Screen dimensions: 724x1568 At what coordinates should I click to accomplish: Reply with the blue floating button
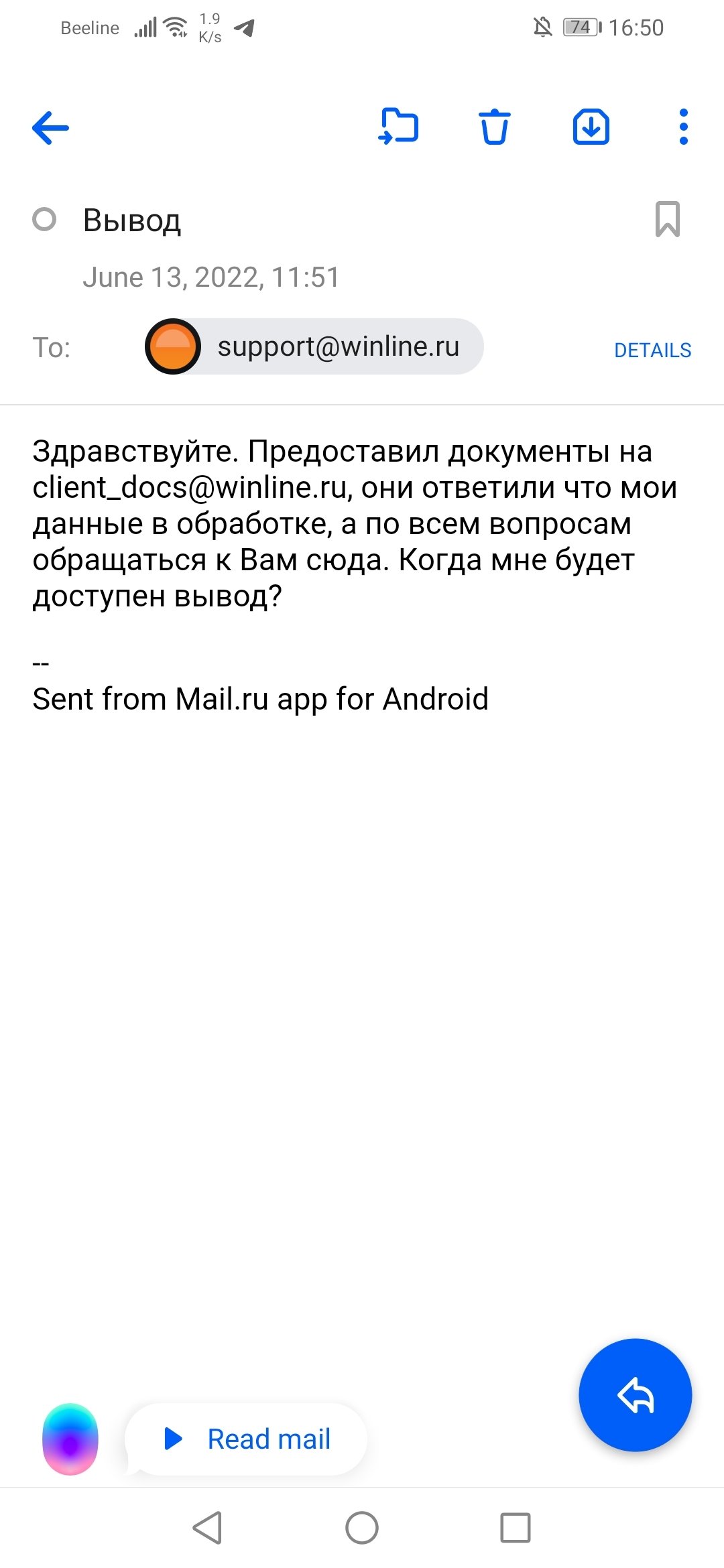tap(635, 1394)
